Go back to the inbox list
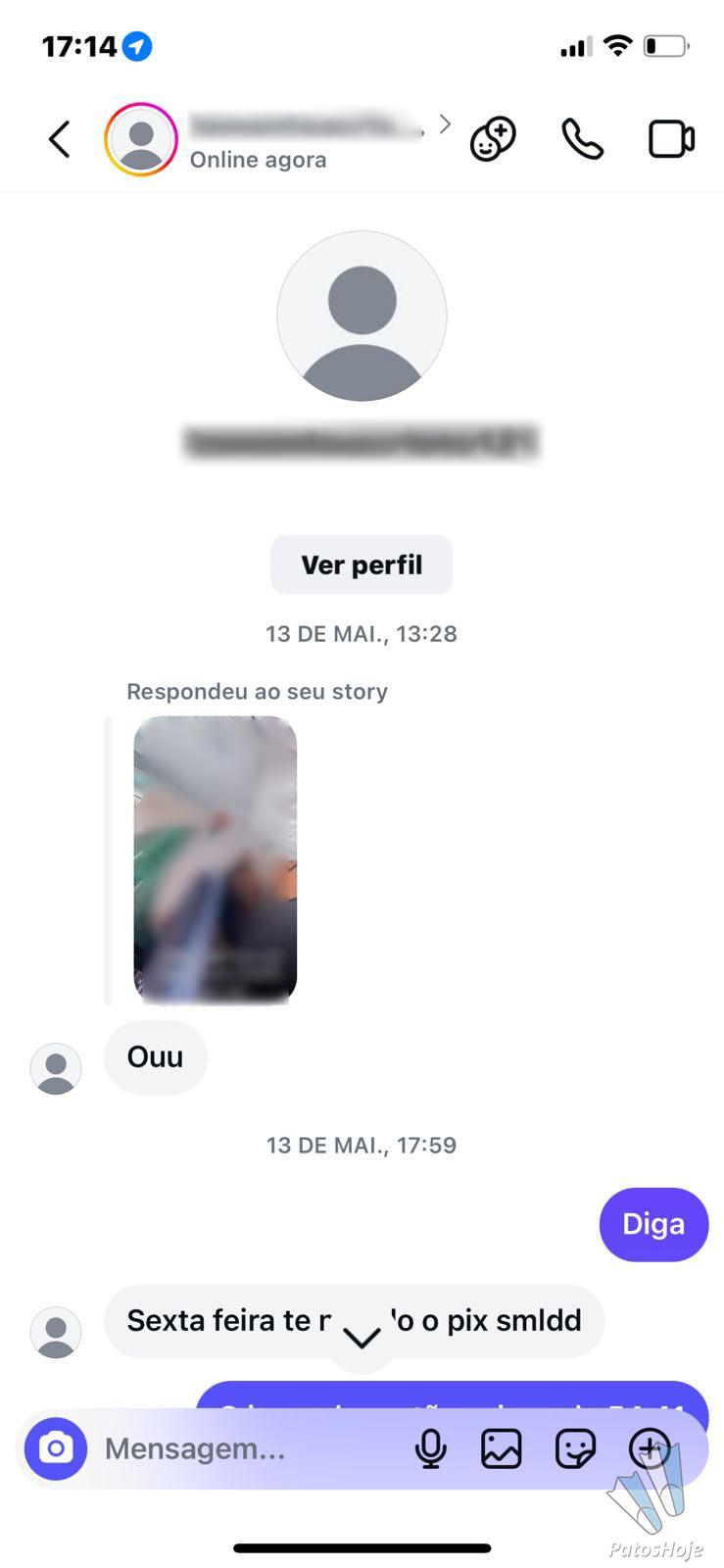 (x=60, y=139)
